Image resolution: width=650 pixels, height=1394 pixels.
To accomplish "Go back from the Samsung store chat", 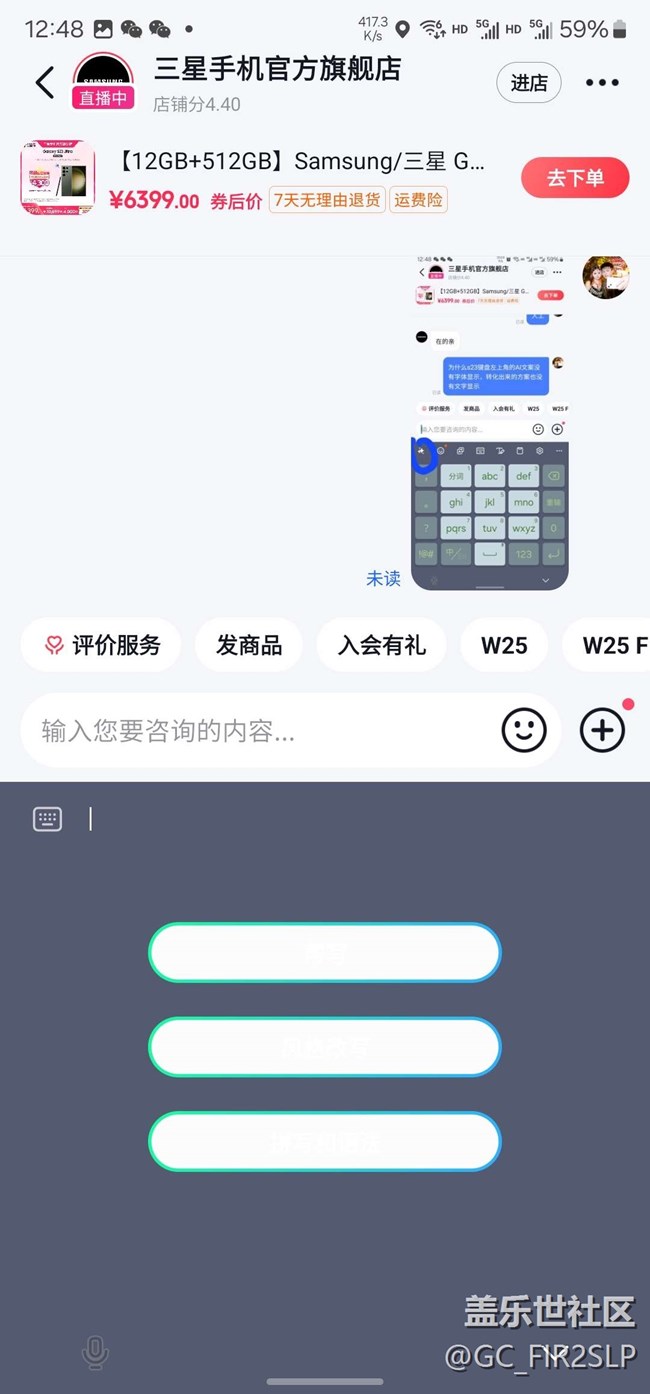I will [x=44, y=83].
